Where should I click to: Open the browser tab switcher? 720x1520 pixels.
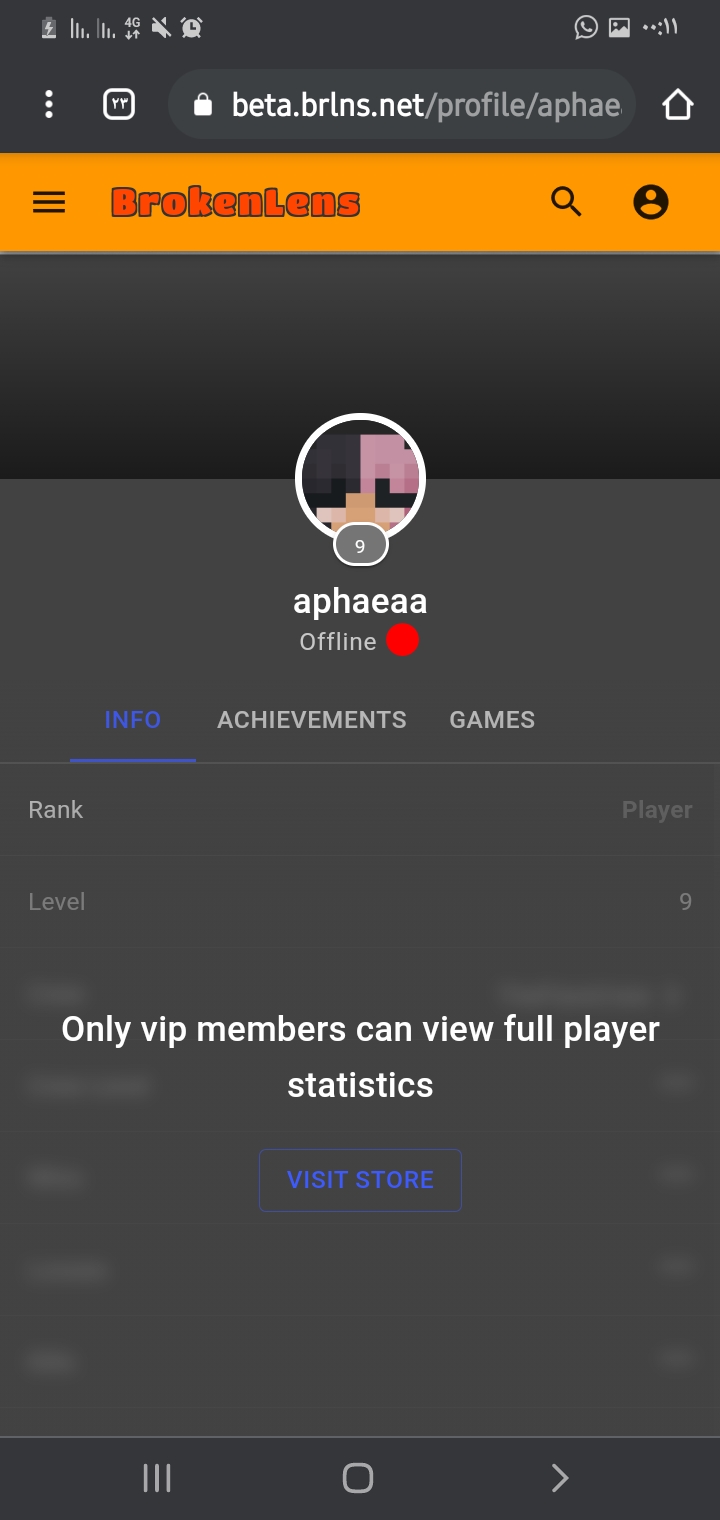pos(119,104)
